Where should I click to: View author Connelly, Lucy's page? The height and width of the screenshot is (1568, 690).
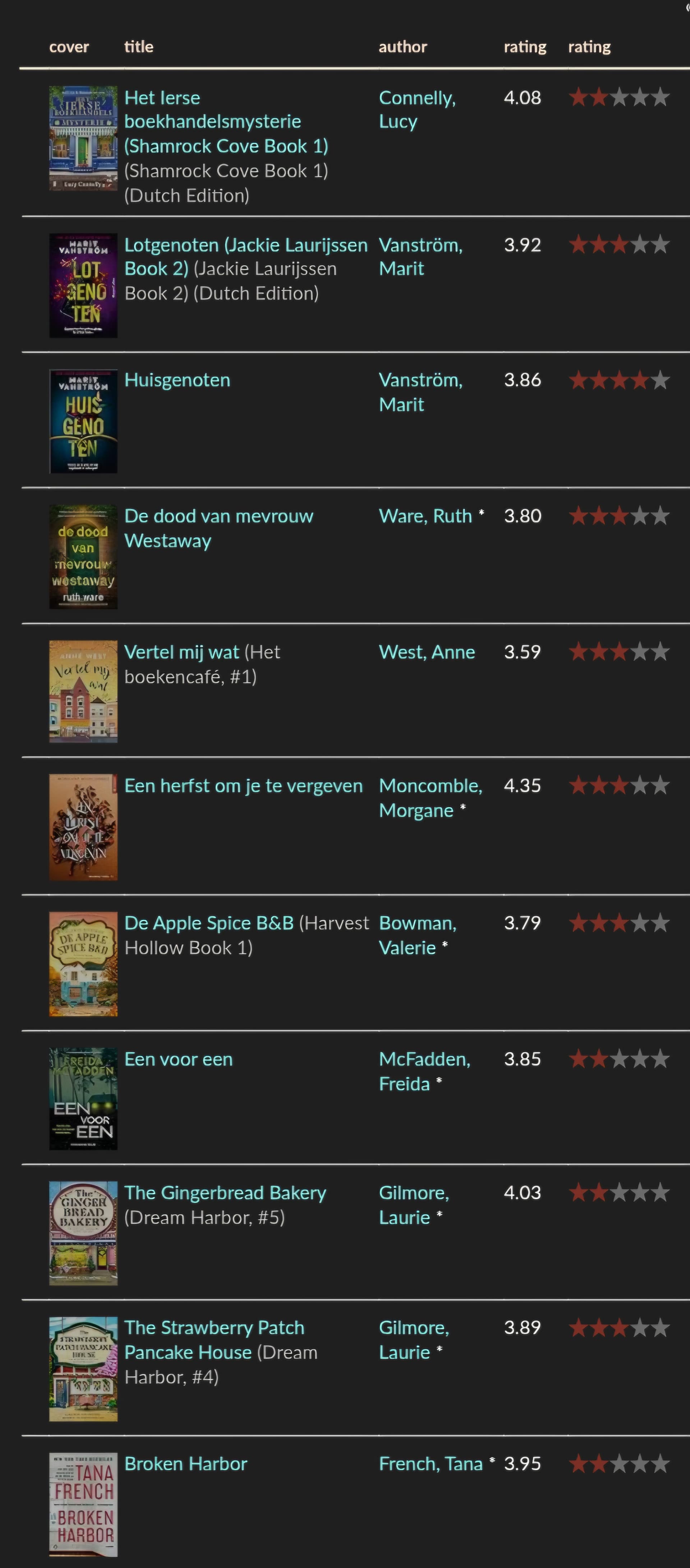[417, 110]
